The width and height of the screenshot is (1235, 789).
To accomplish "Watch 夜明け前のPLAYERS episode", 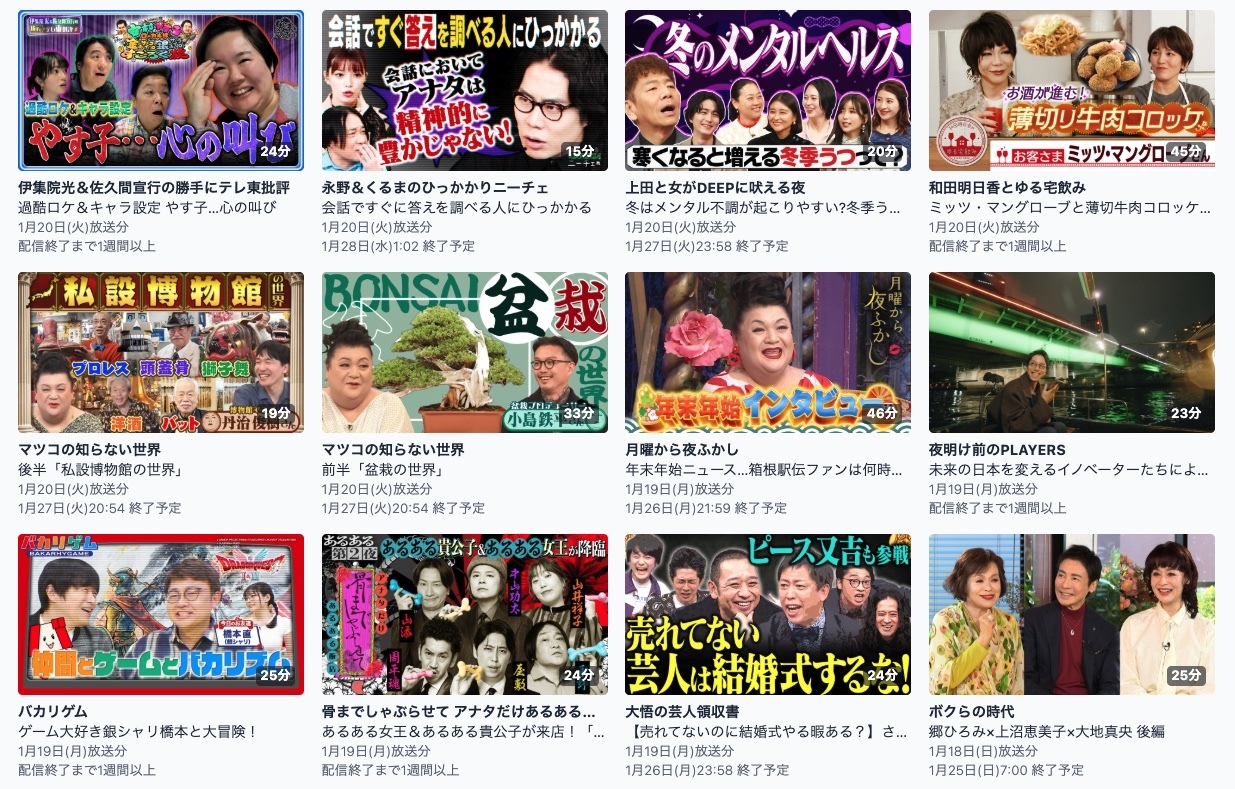I will [x=1071, y=352].
